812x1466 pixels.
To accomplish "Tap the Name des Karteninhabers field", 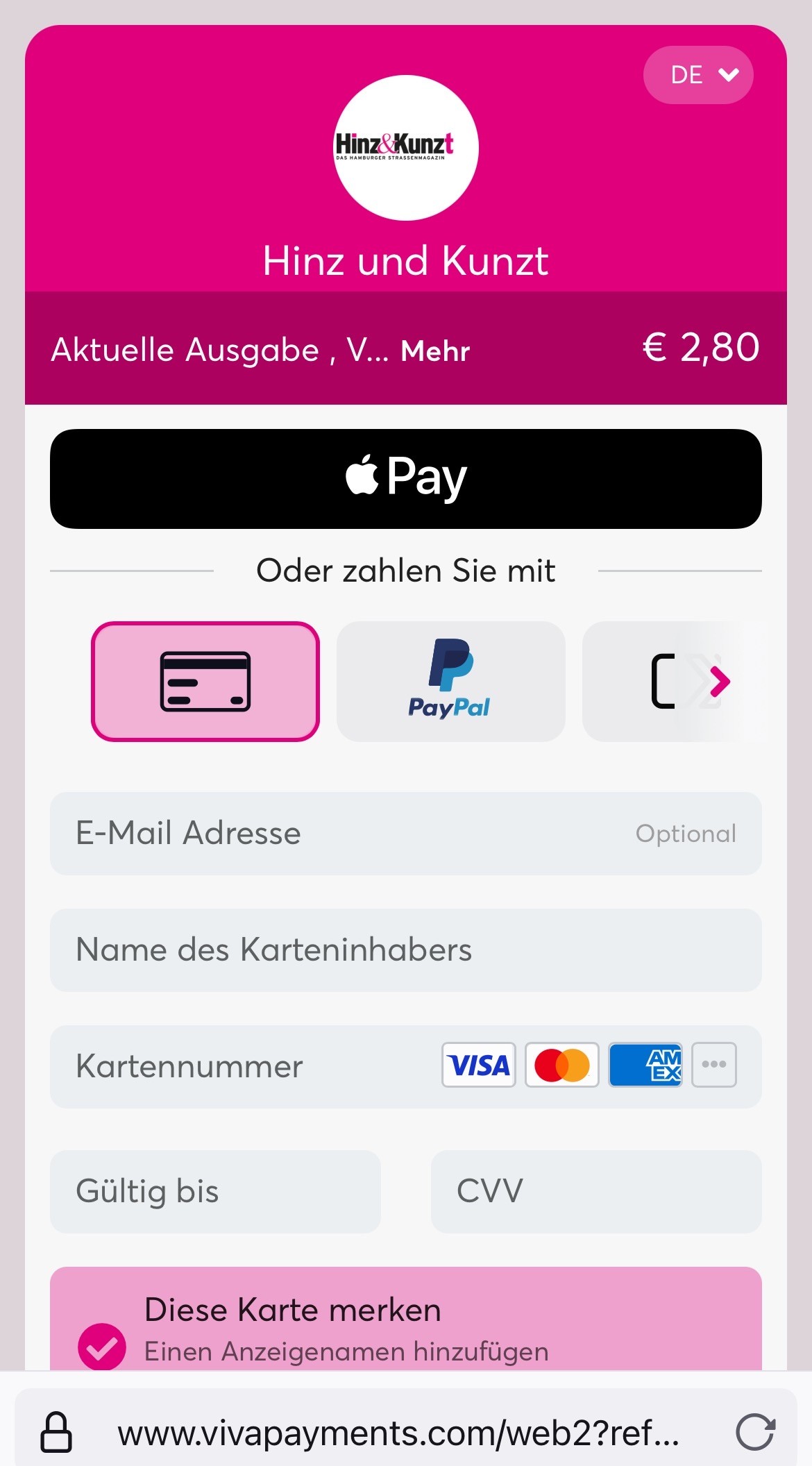I will 406,950.
